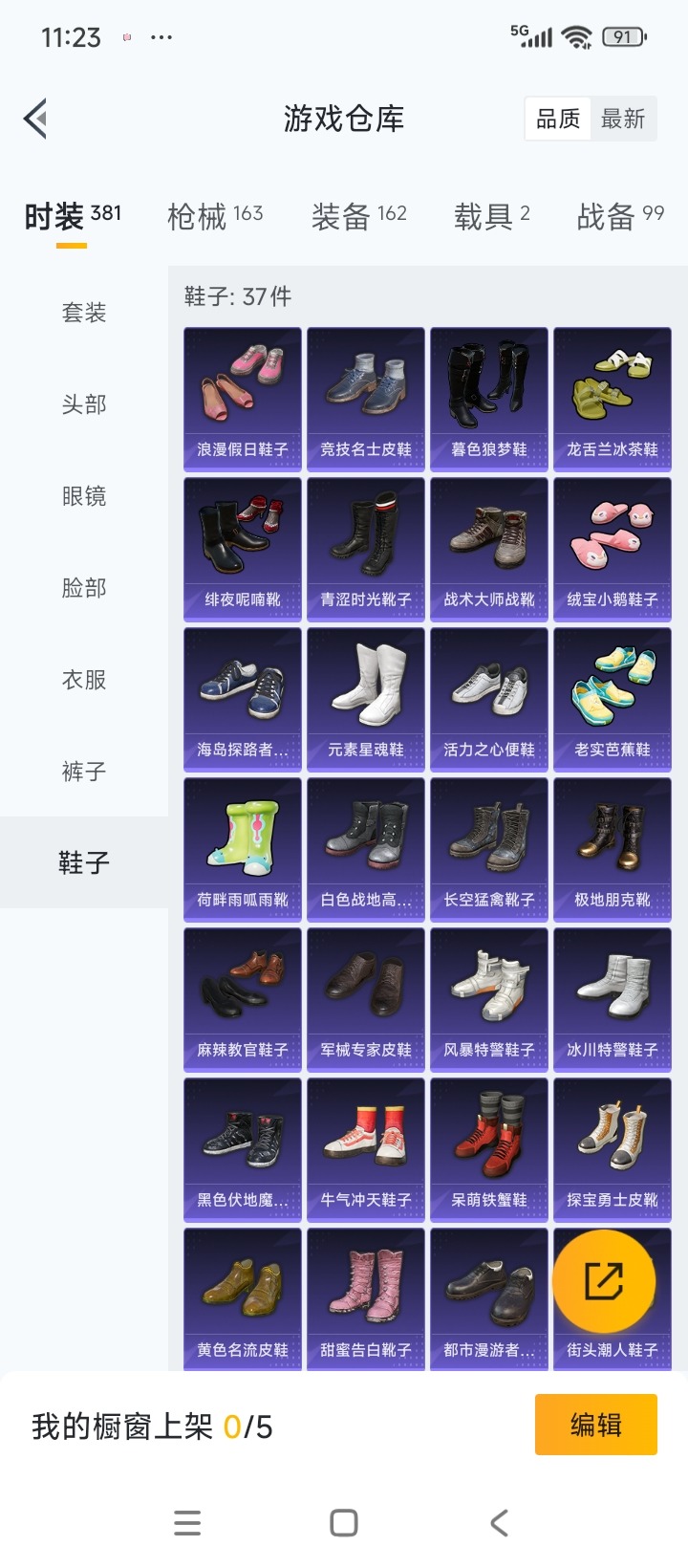Viewport: 688px width, 1568px height.
Task: Switch sorting to 最新
Action: 624,118
